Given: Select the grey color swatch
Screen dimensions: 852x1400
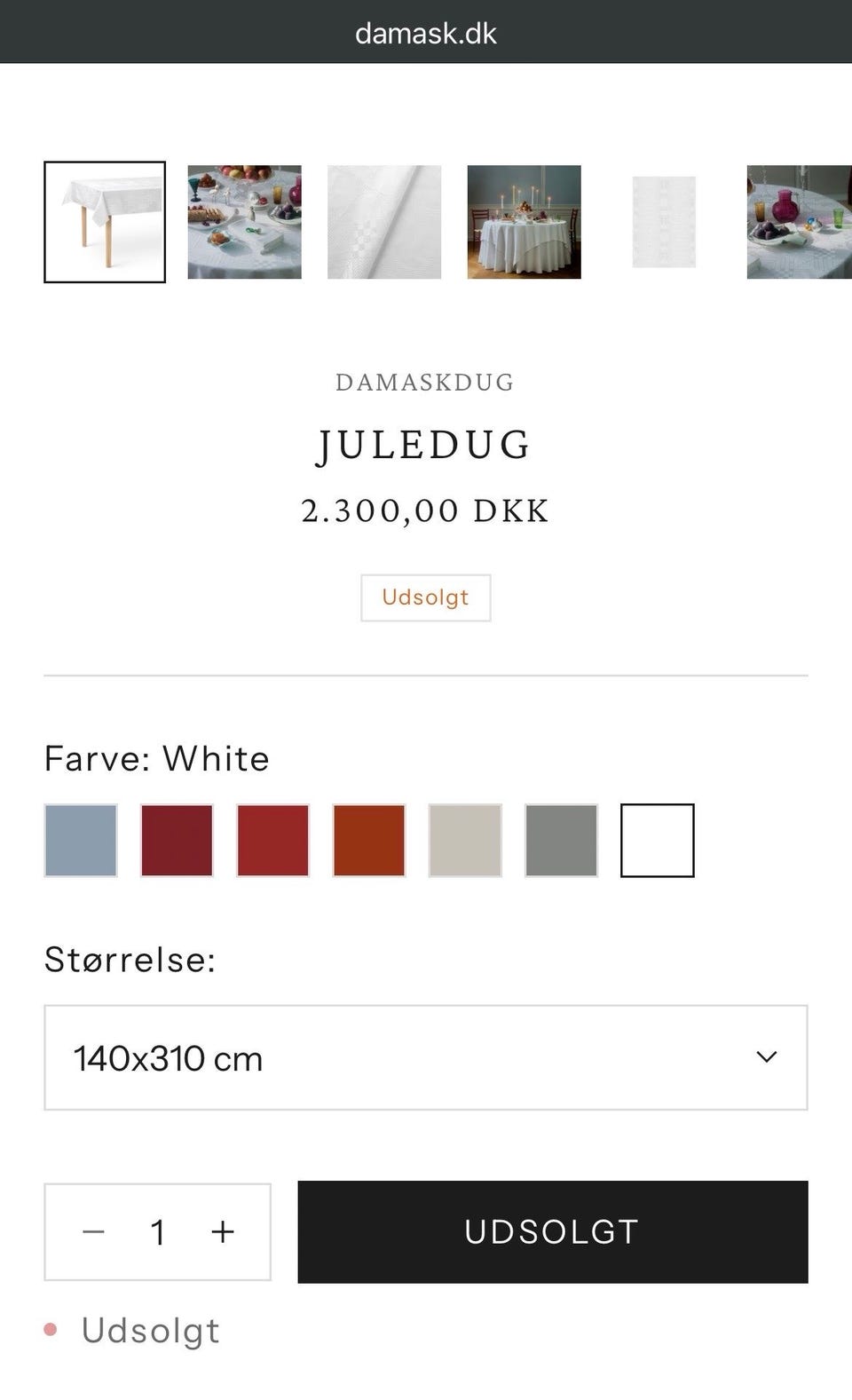Looking at the screenshot, I should coord(562,841).
